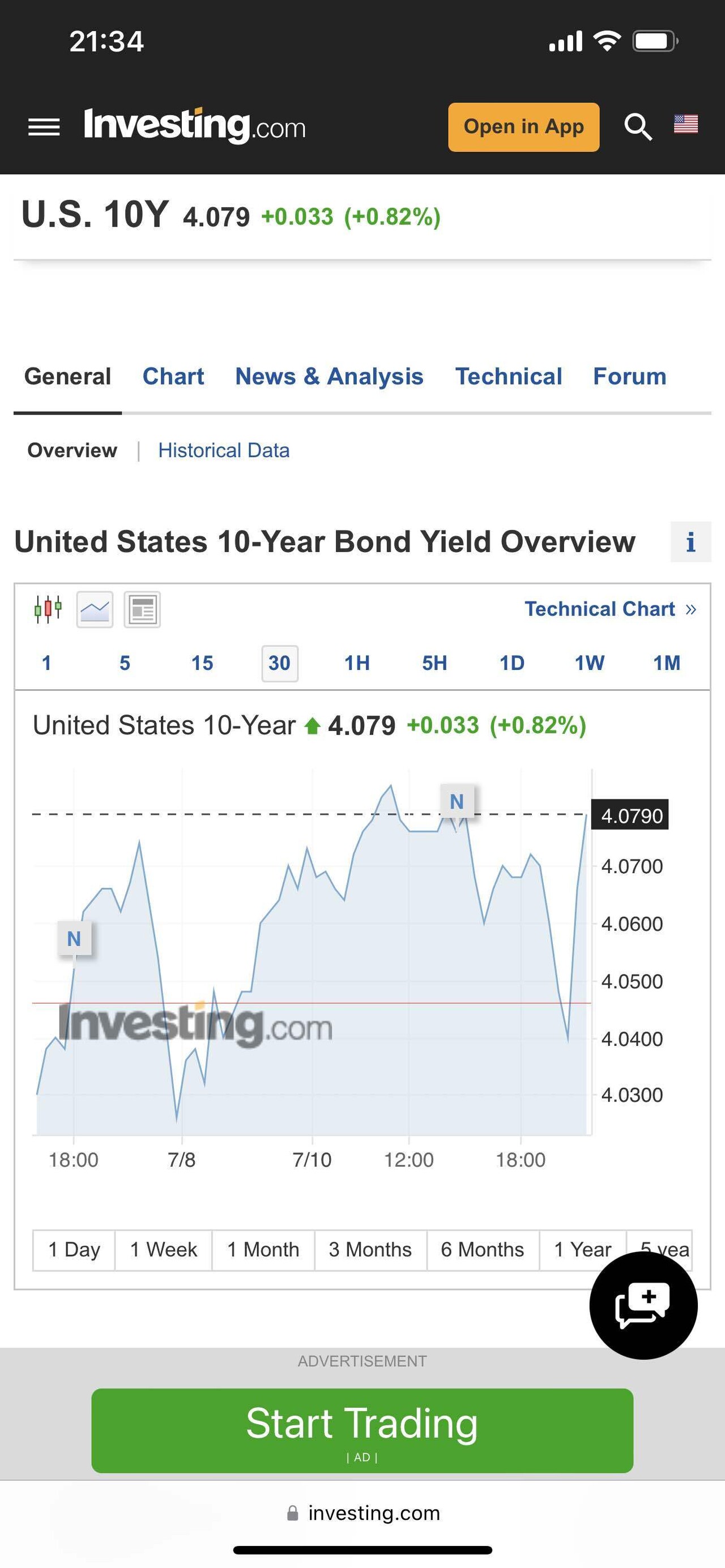Screen dimensions: 725x1568
Task: Select the 1W chart interval
Action: [589, 663]
